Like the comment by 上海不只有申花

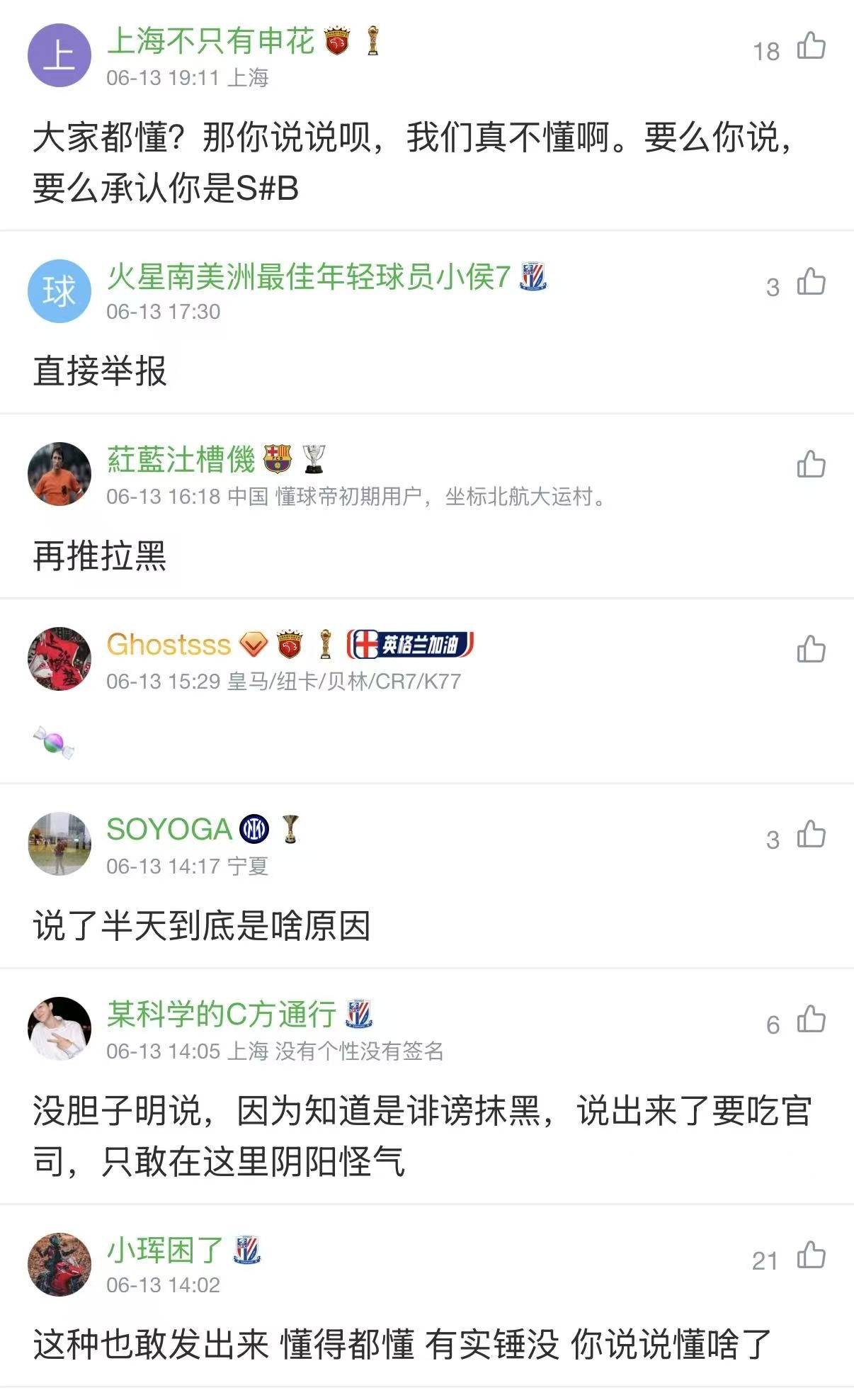pyautogui.click(x=811, y=46)
